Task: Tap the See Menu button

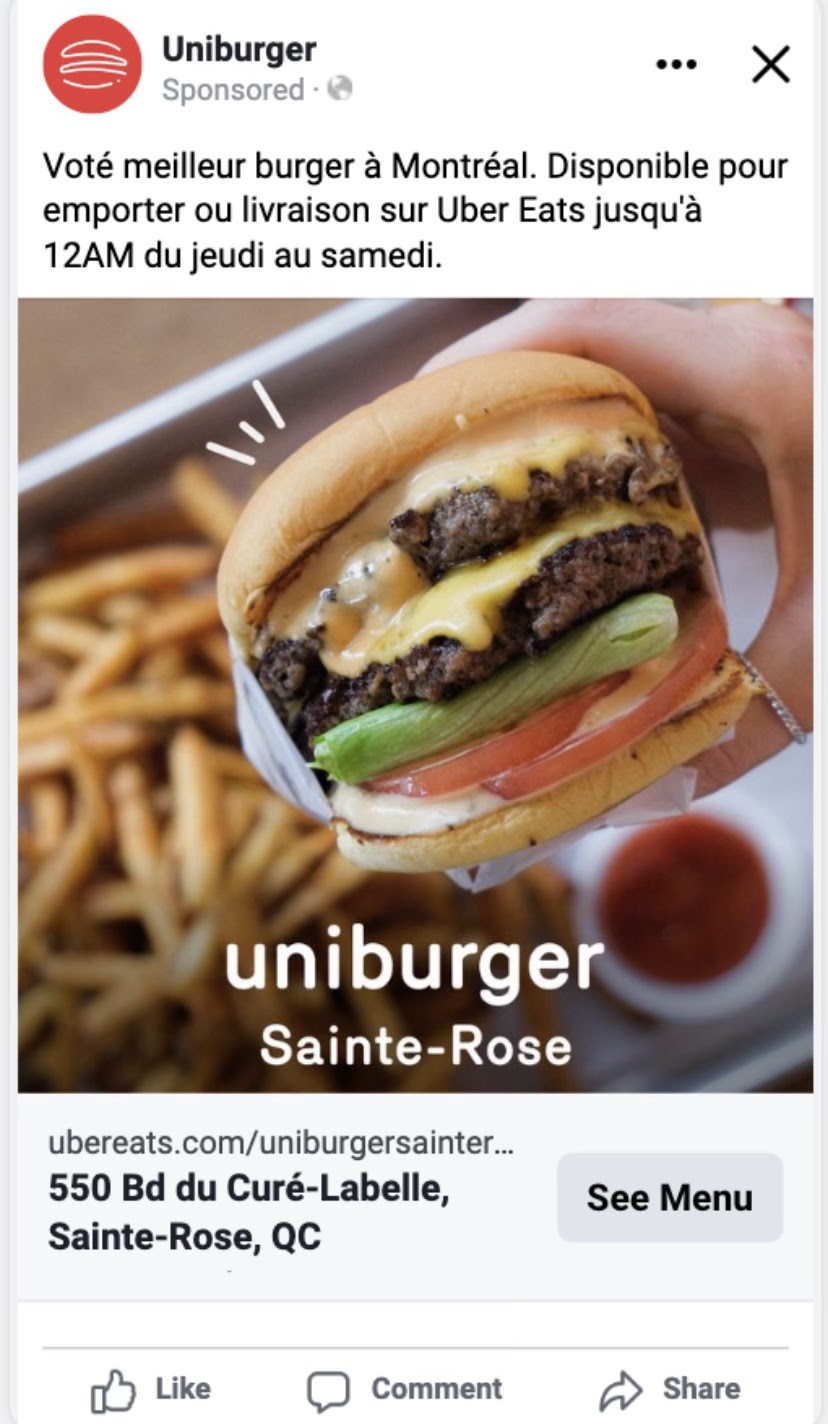Action: (670, 1197)
